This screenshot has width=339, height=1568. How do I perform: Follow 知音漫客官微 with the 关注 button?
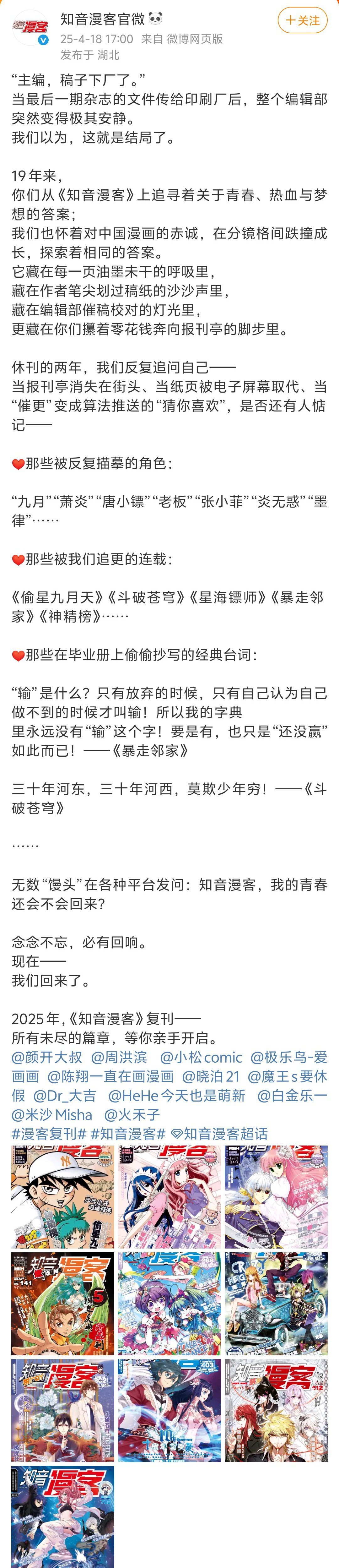(303, 20)
